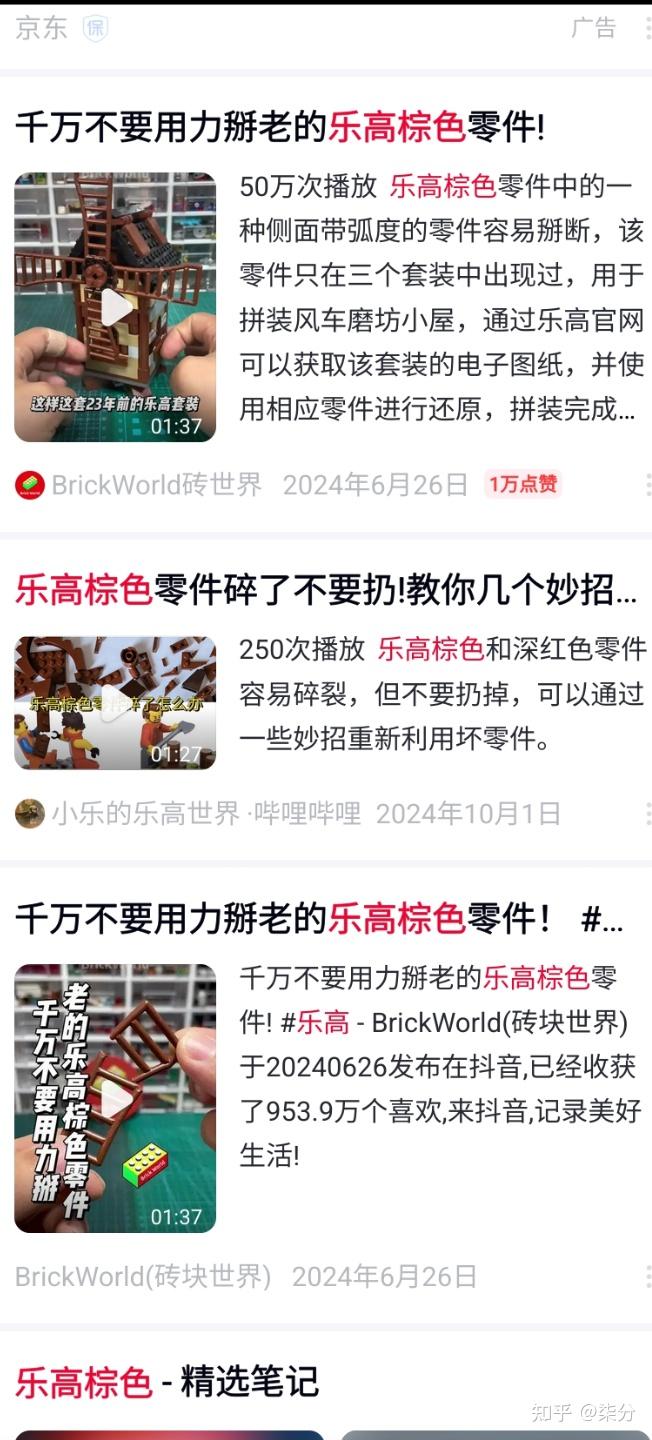Open more options for BrickWorld砖世界 result
Screen dimensions: 652x1440
click(647, 485)
